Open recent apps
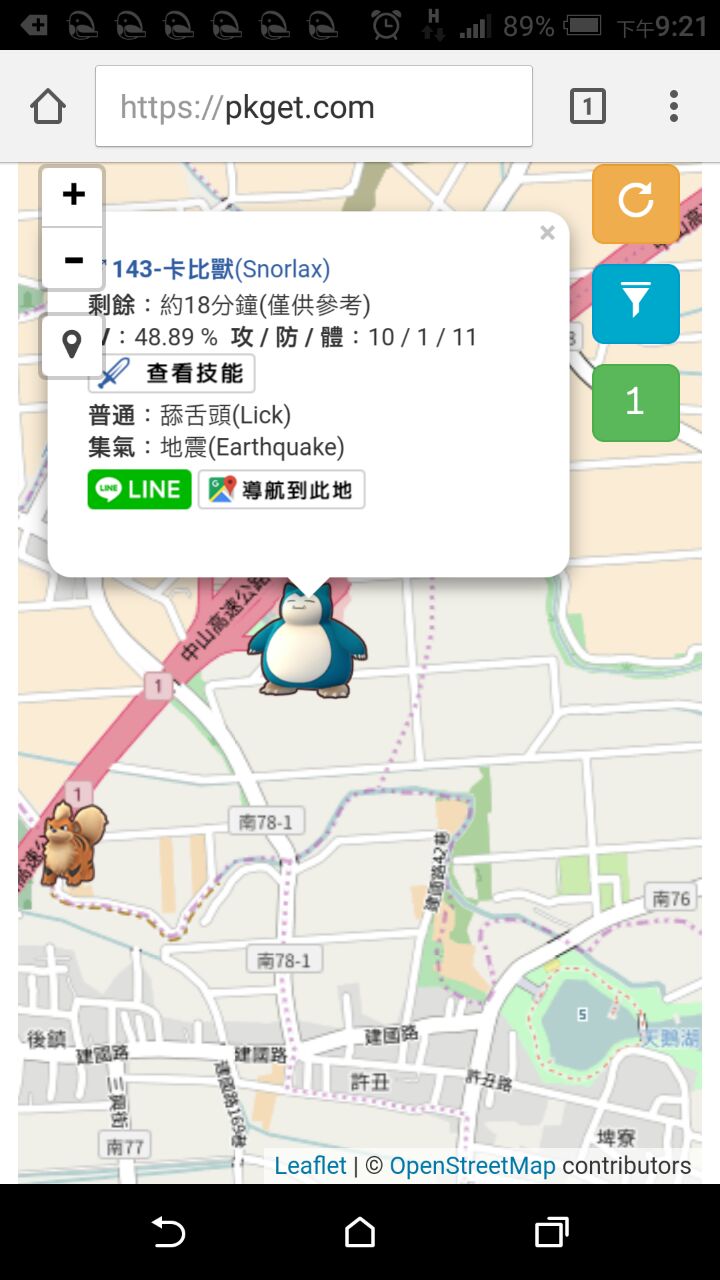The width and height of the screenshot is (720, 1280). (x=551, y=1232)
